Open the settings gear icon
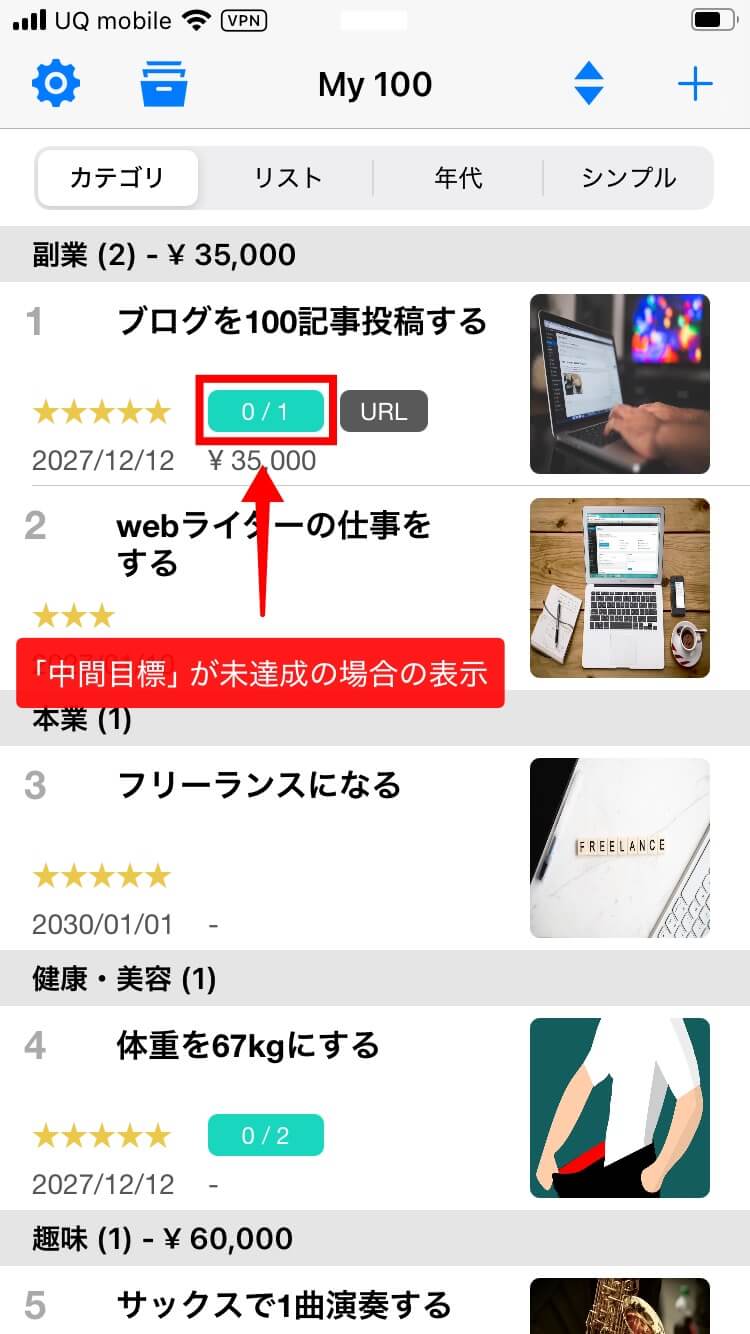 coord(56,84)
